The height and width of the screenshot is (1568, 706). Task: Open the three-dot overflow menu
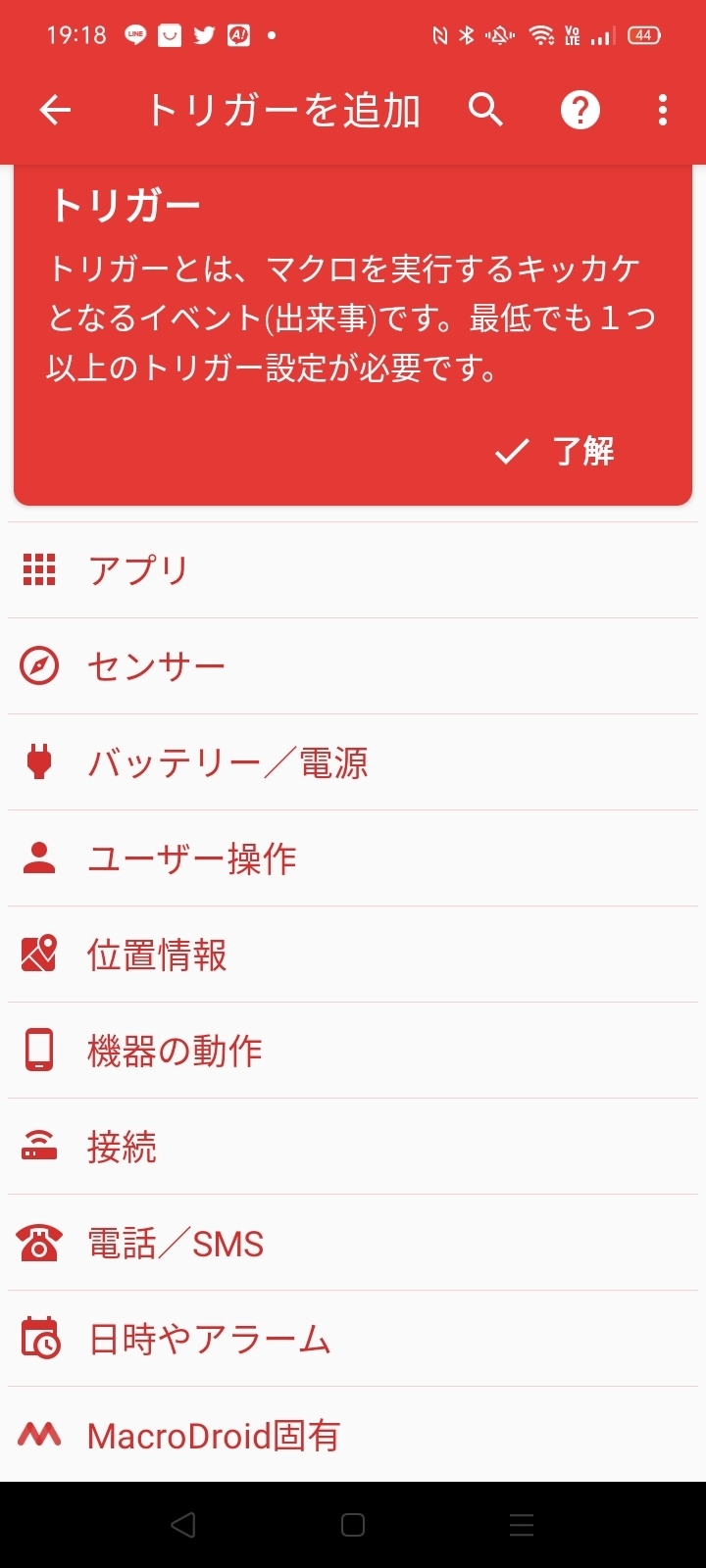point(663,111)
